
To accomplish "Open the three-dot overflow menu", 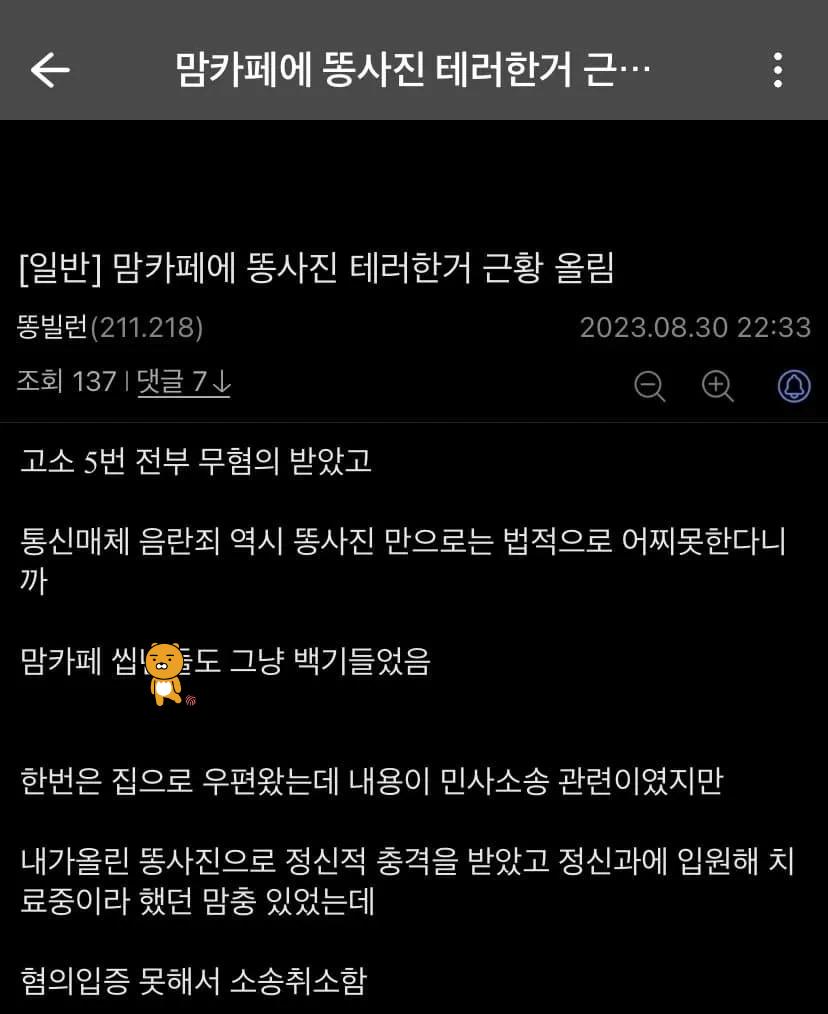I will click(777, 70).
